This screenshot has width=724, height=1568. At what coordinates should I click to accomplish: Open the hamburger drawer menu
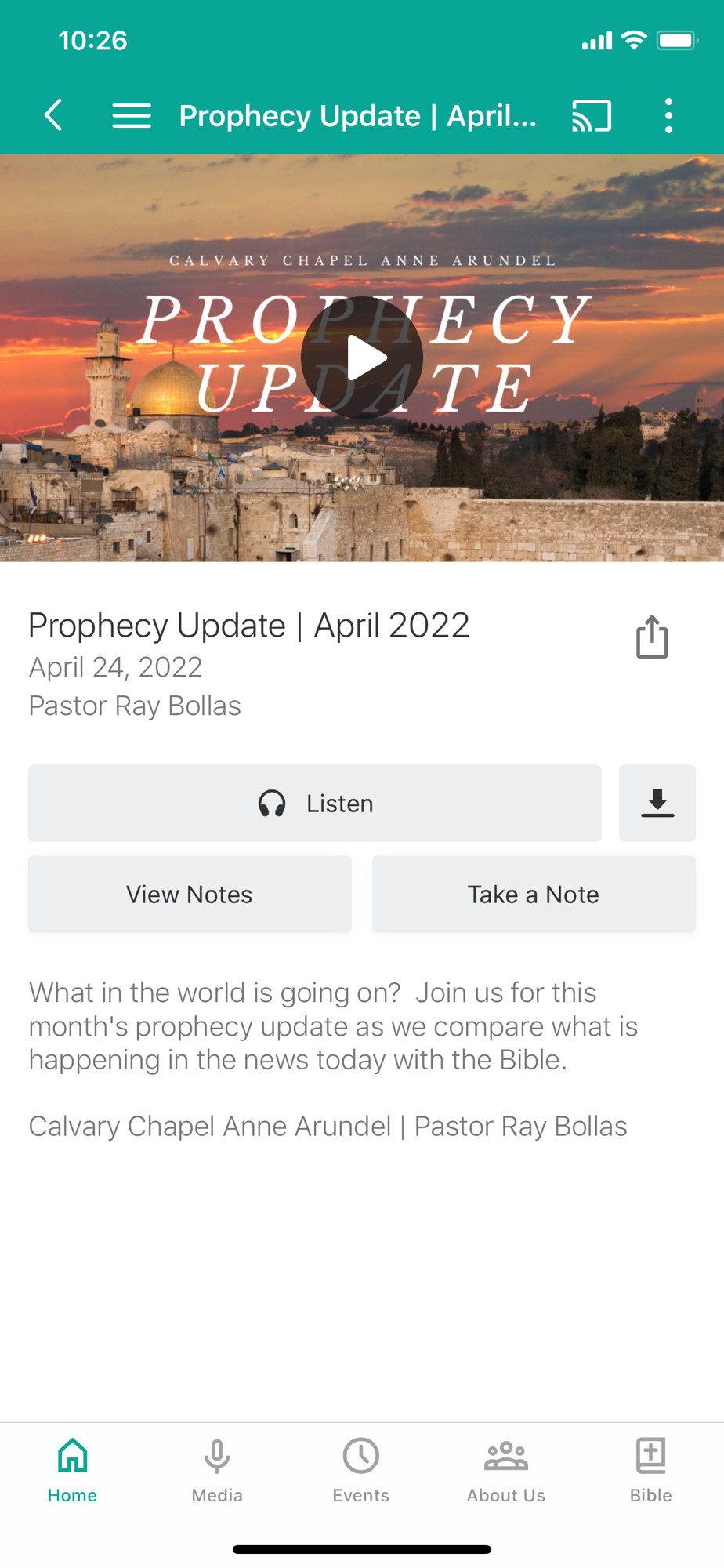point(132,115)
